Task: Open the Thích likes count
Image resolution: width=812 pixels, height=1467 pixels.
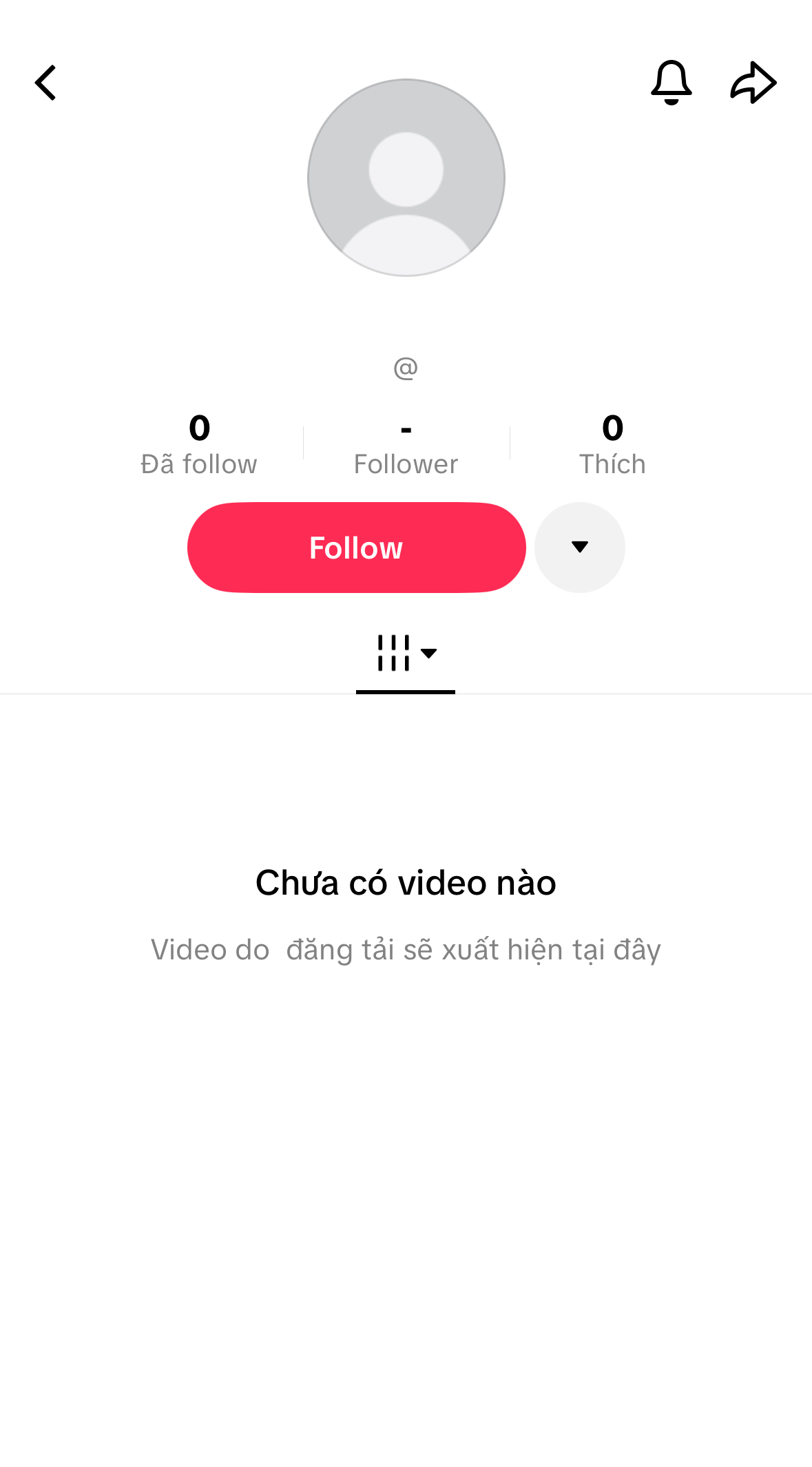Action: pos(612,444)
